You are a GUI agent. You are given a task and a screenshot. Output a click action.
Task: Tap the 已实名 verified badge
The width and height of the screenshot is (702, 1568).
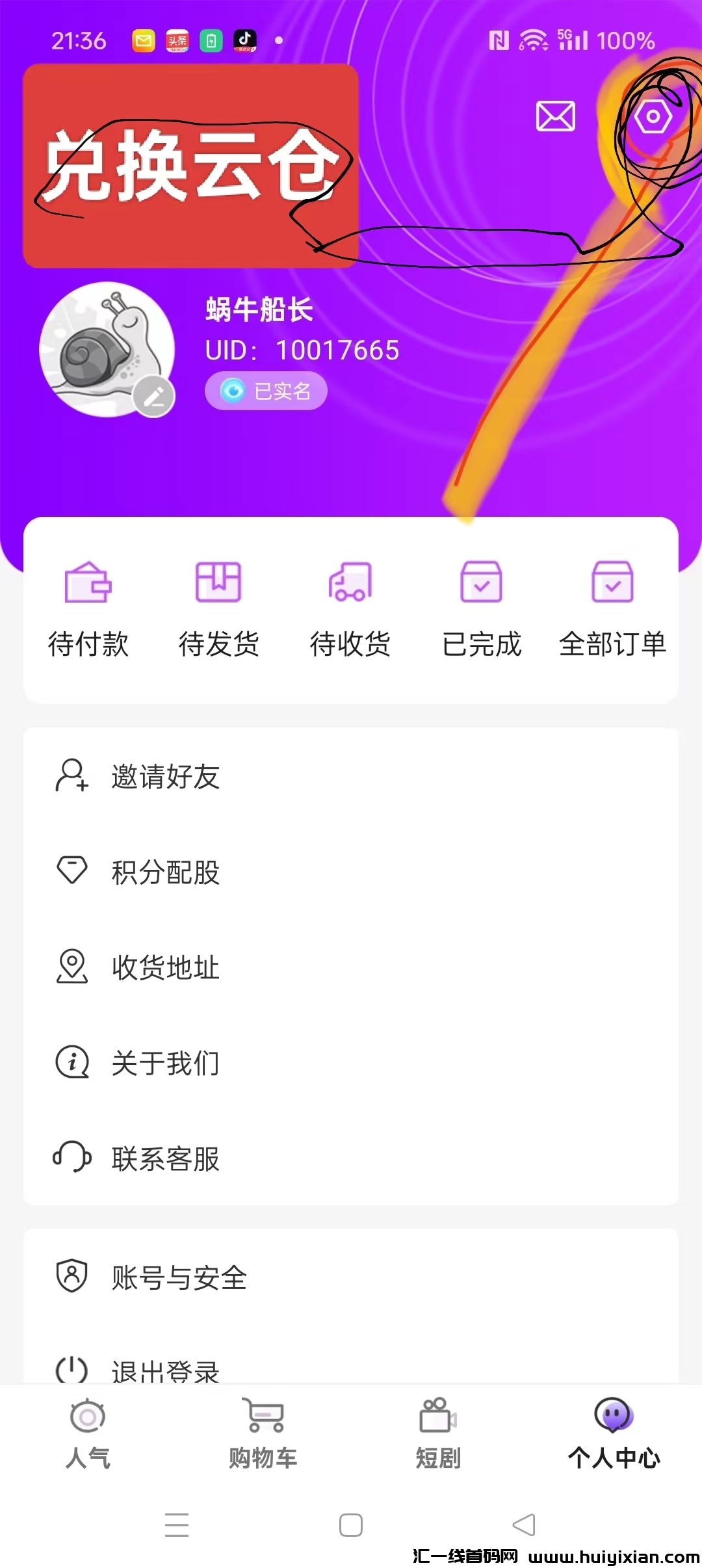265,391
